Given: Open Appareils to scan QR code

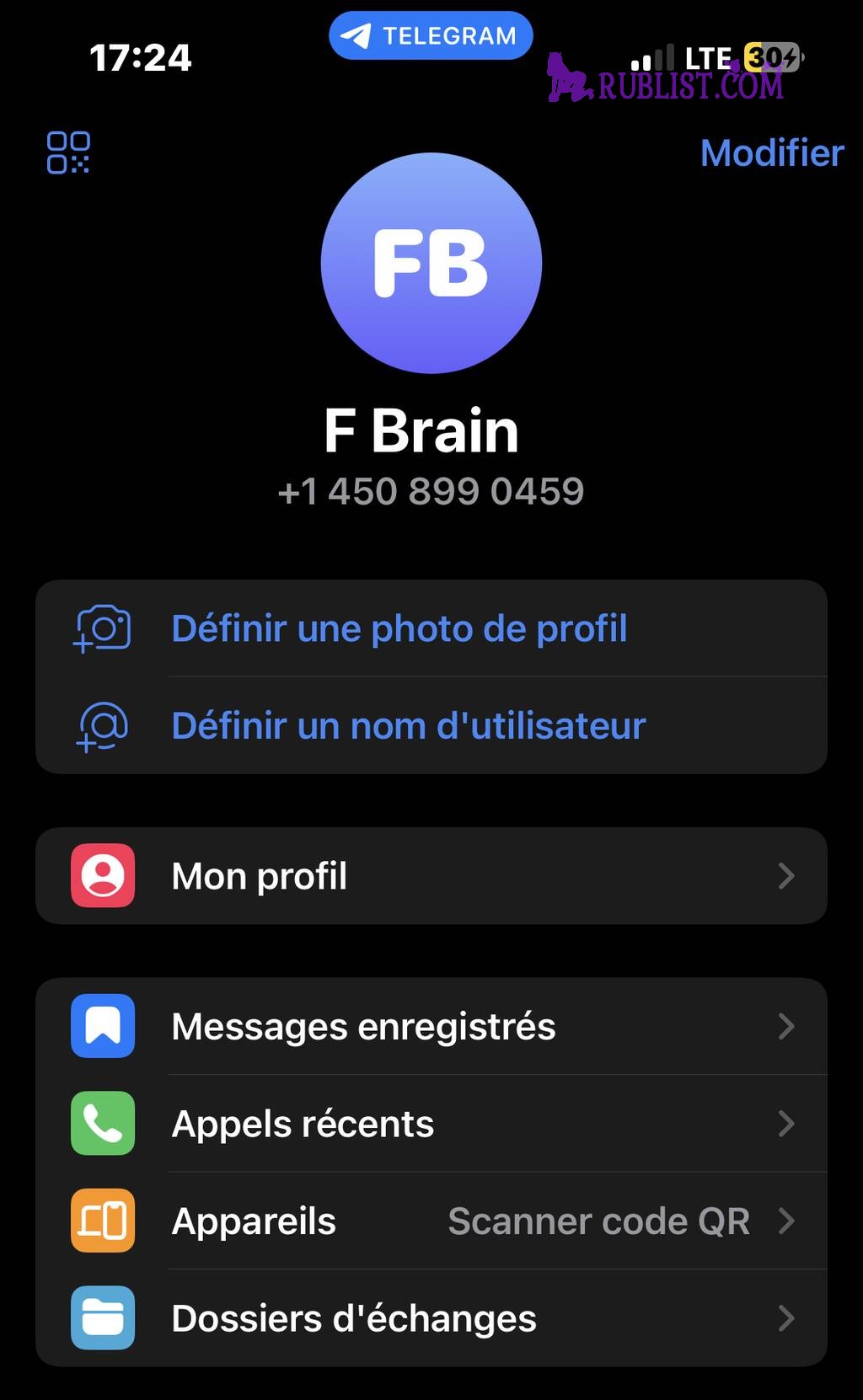Looking at the screenshot, I should pyautogui.click(x=431, y=1221).
